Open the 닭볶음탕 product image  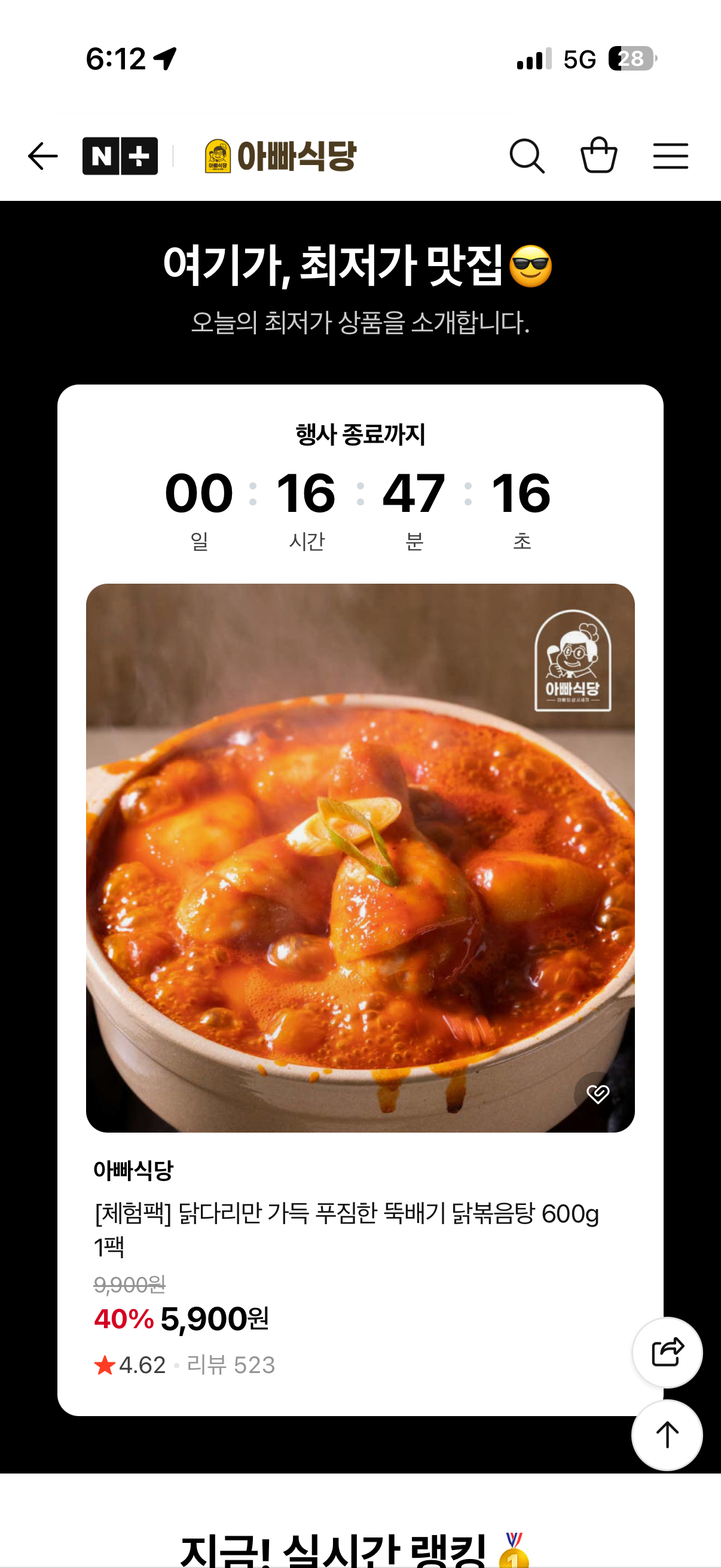(360, 858)
